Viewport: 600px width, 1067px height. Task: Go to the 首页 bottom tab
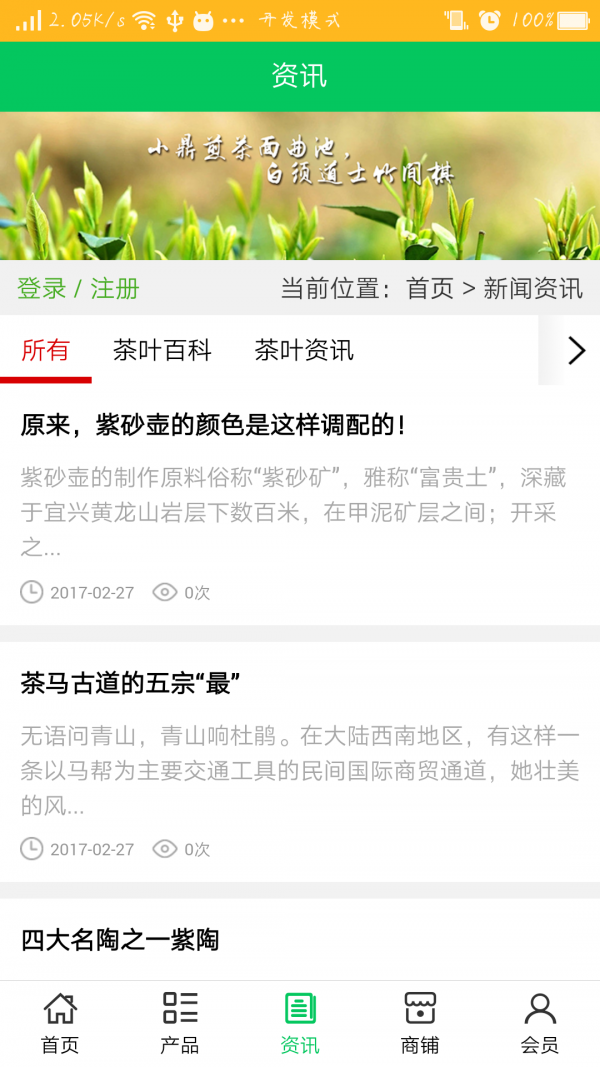60,1023
